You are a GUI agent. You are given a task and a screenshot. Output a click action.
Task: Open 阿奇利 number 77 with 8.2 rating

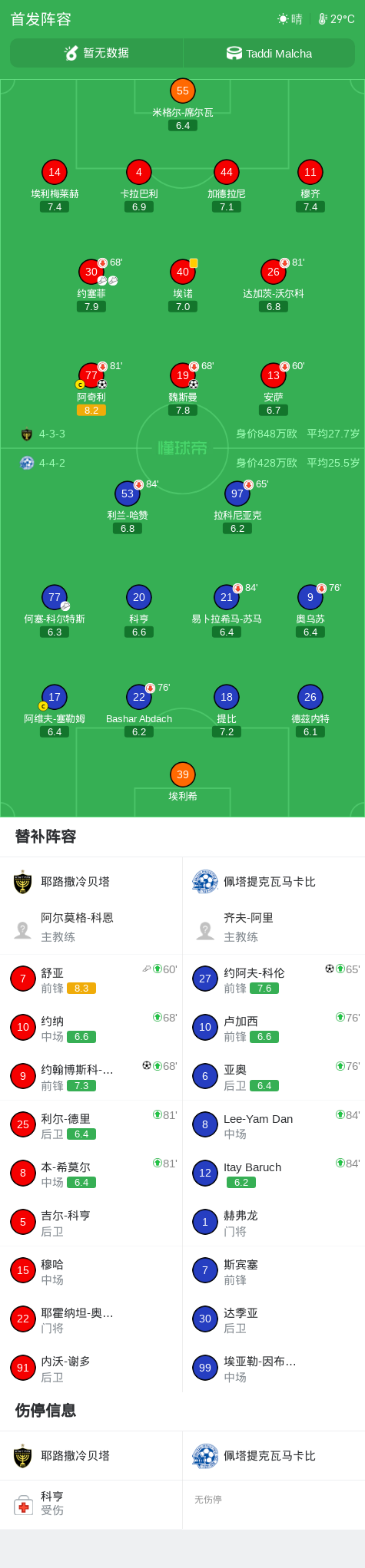pos(91,388)
